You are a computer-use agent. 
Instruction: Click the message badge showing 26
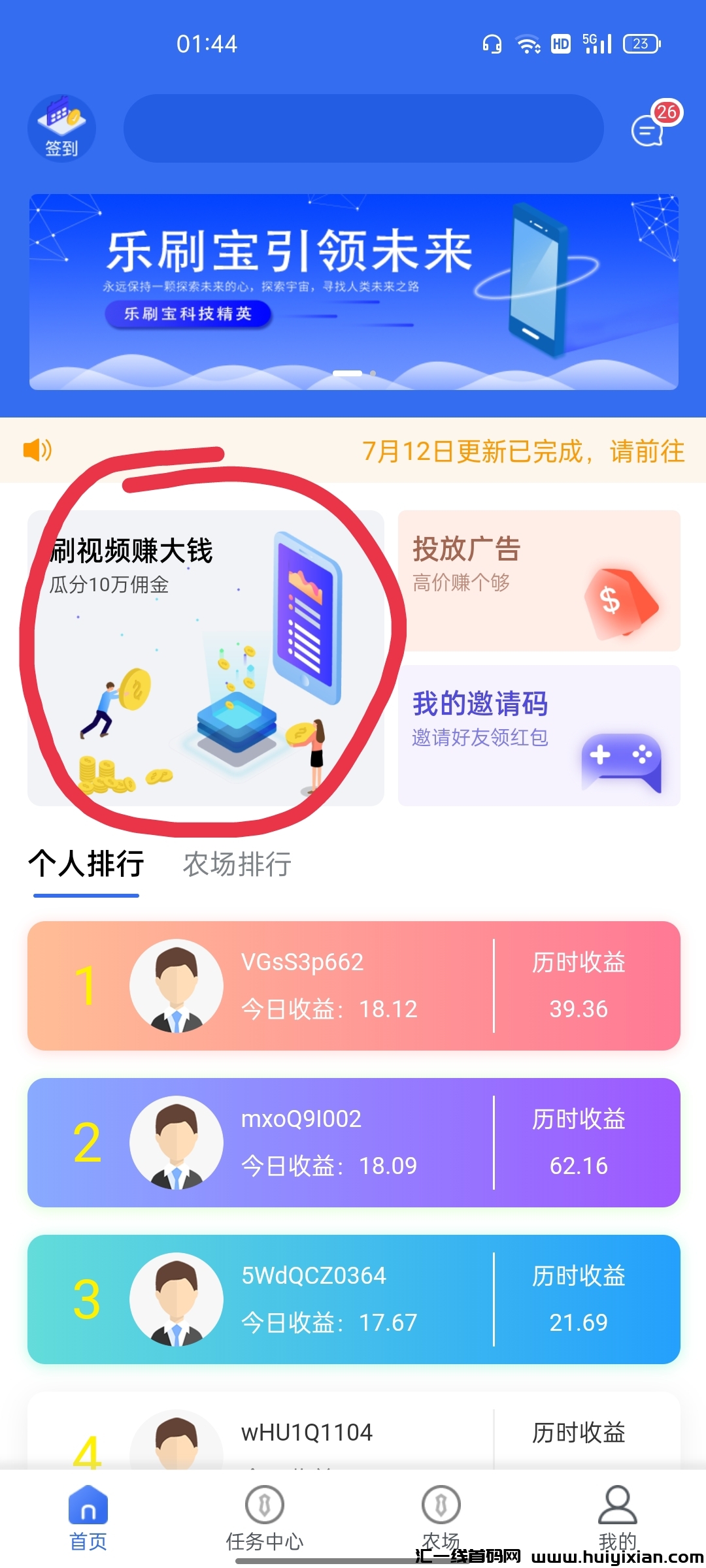[667, 111]
